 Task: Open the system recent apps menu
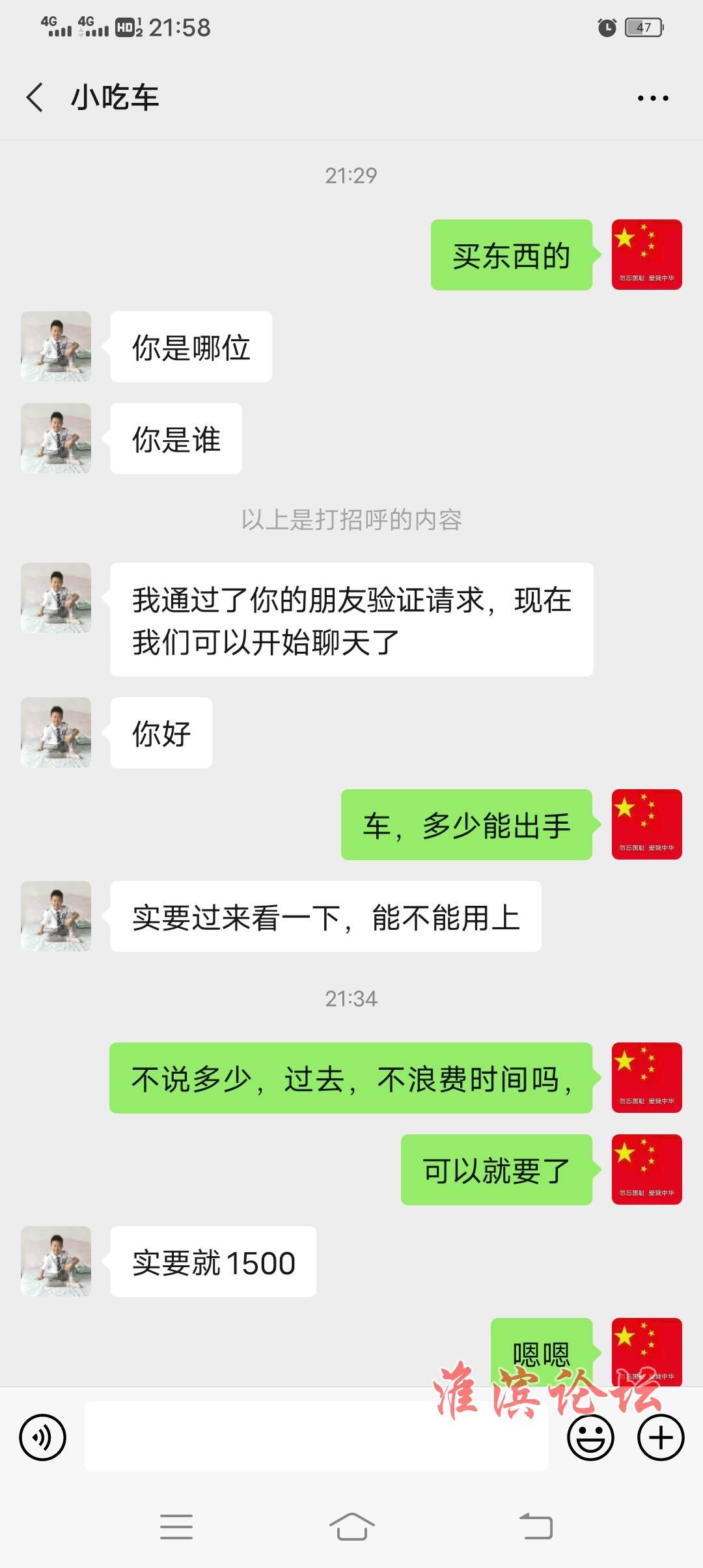click(176, 1526)
